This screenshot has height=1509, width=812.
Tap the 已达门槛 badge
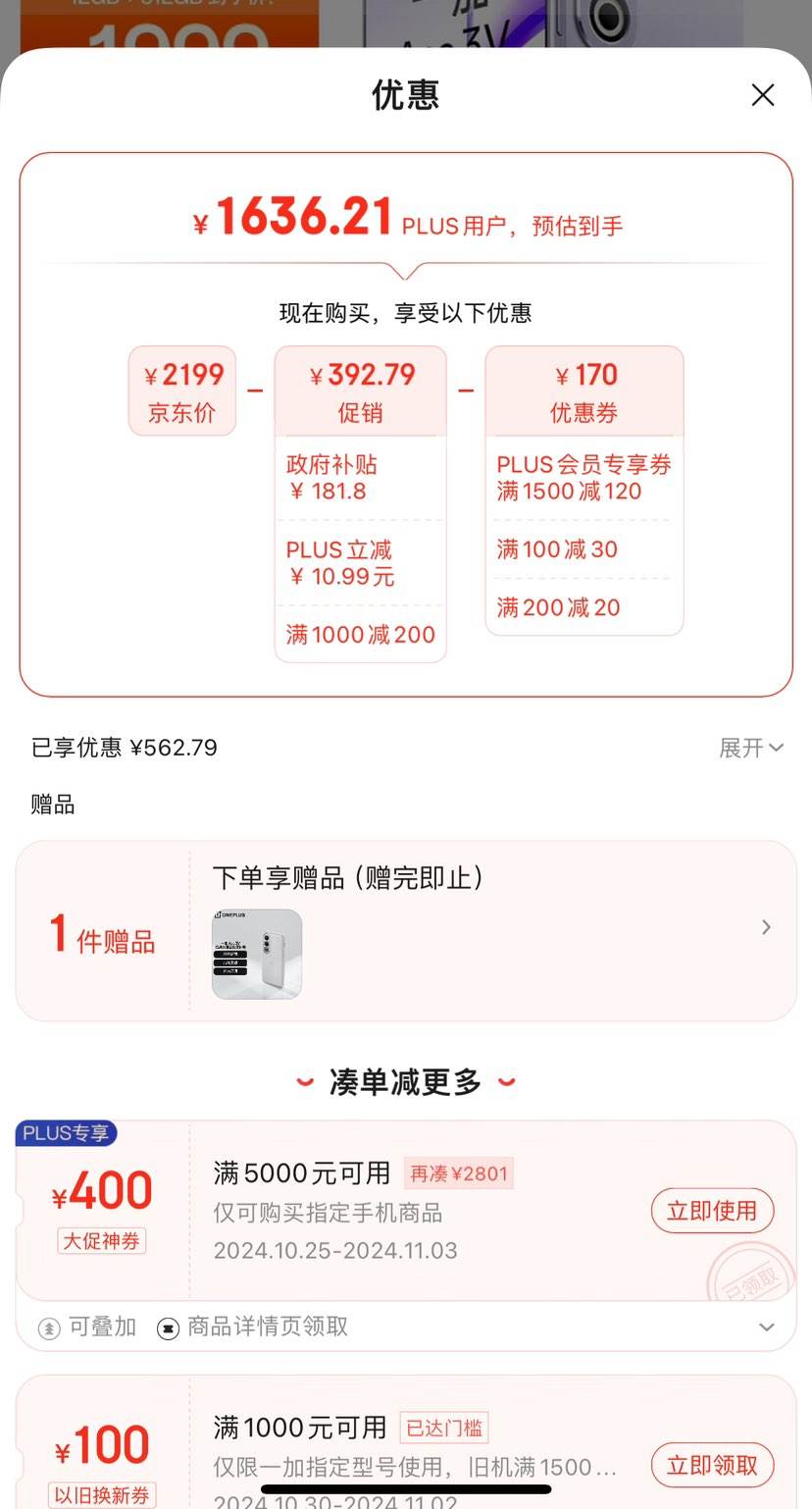[x=444, y=1428]
